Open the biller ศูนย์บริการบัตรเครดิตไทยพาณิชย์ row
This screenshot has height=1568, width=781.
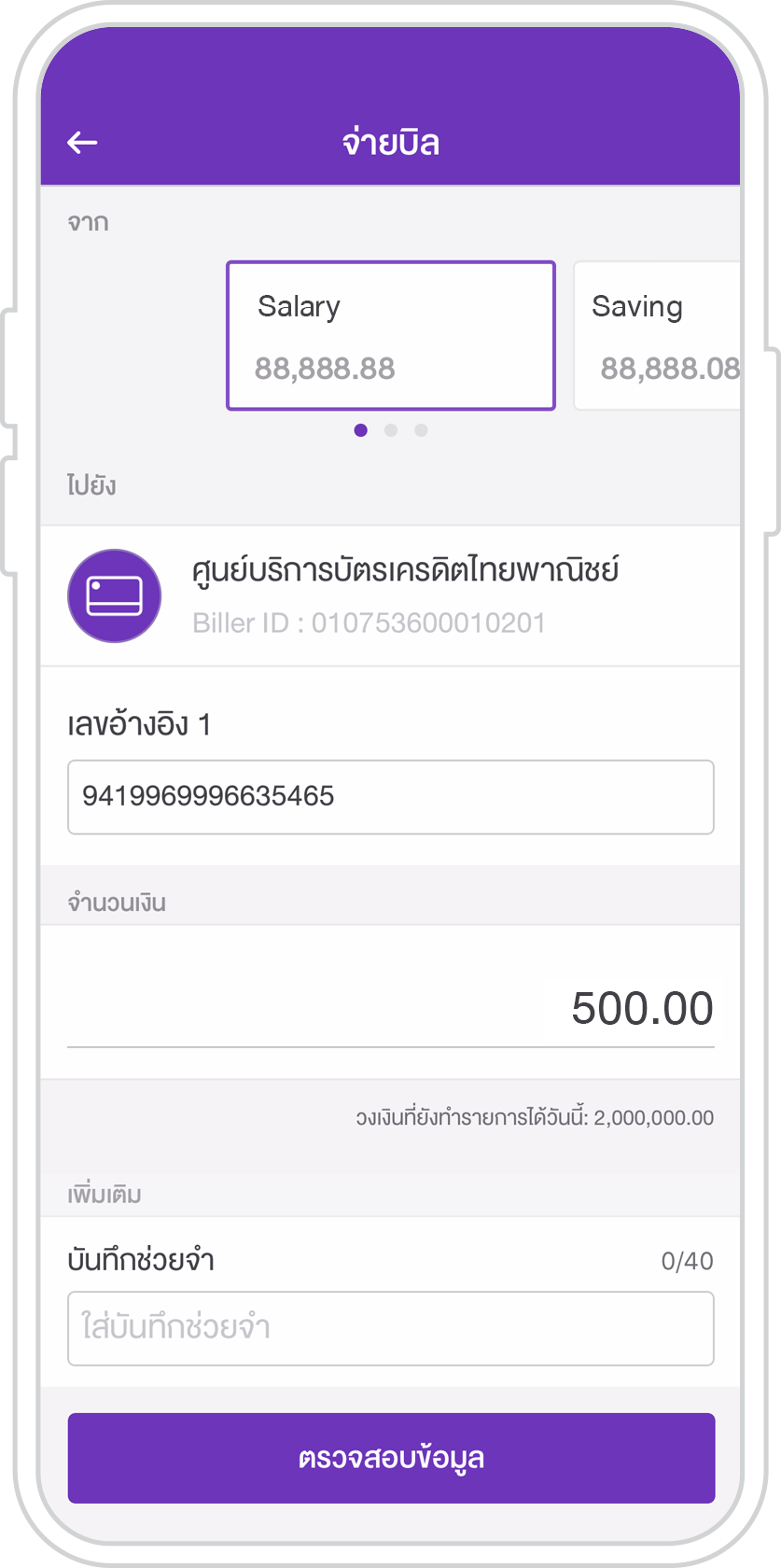(x=391, y=595)
